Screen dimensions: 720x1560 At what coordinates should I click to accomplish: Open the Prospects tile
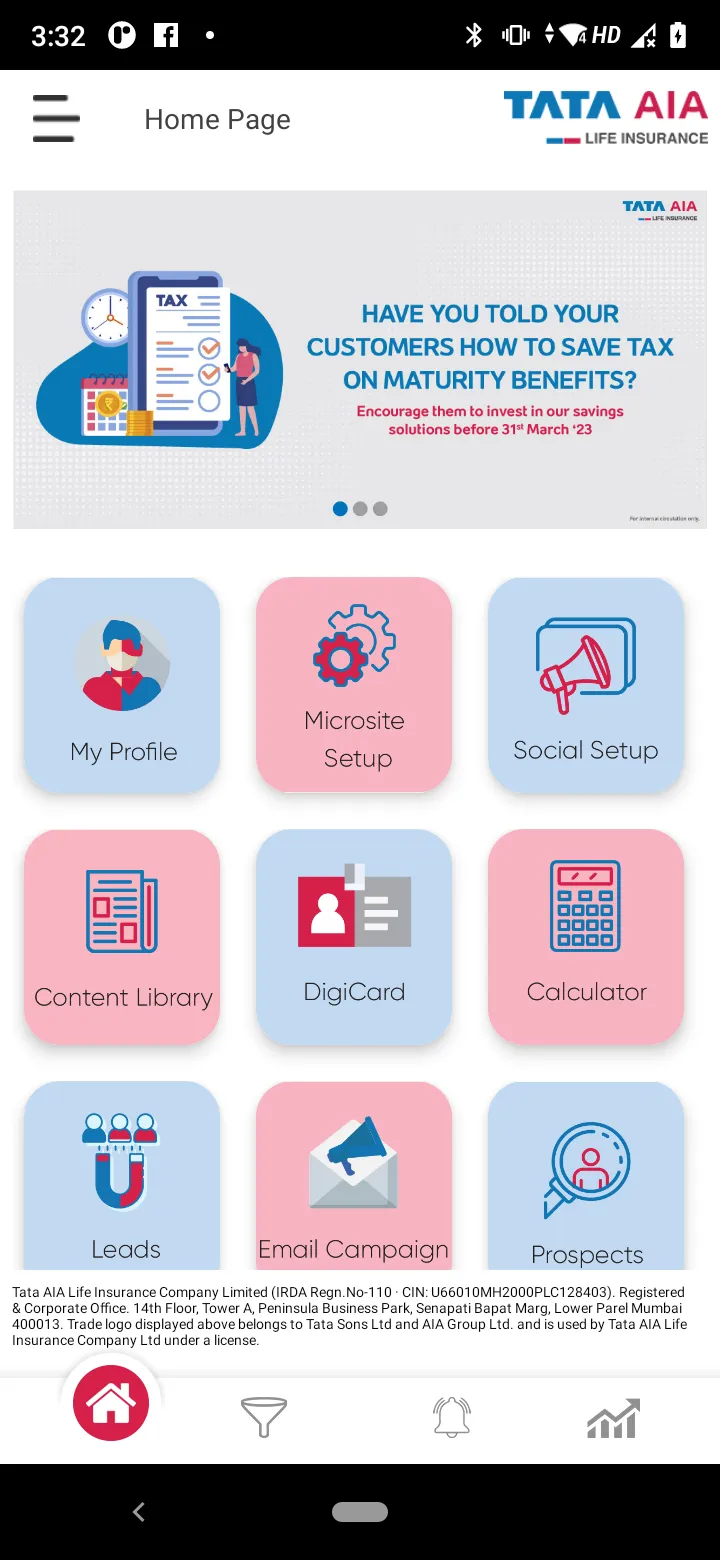pyautogui.click(x=586, y=1177)
